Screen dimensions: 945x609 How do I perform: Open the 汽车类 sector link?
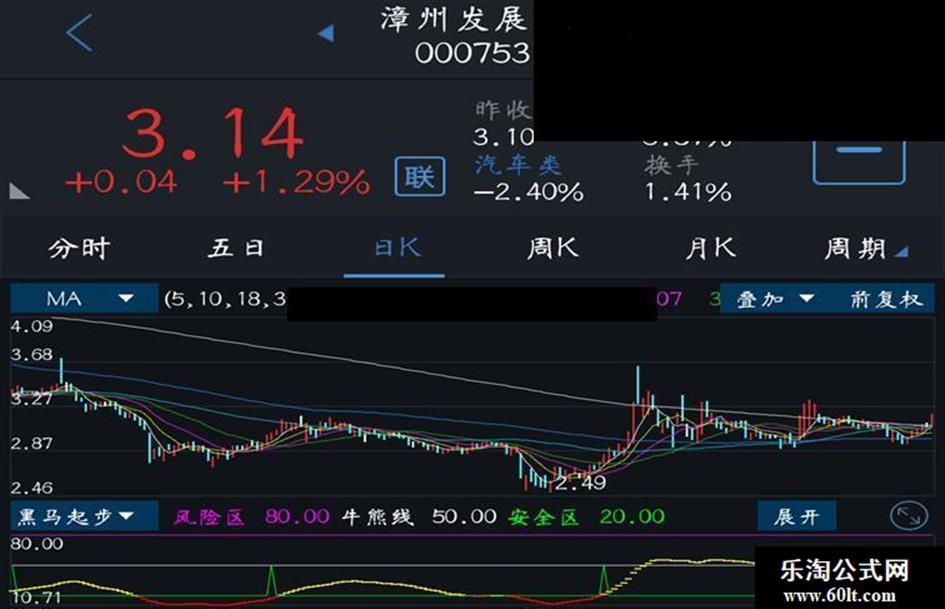(x=517, y=164)
